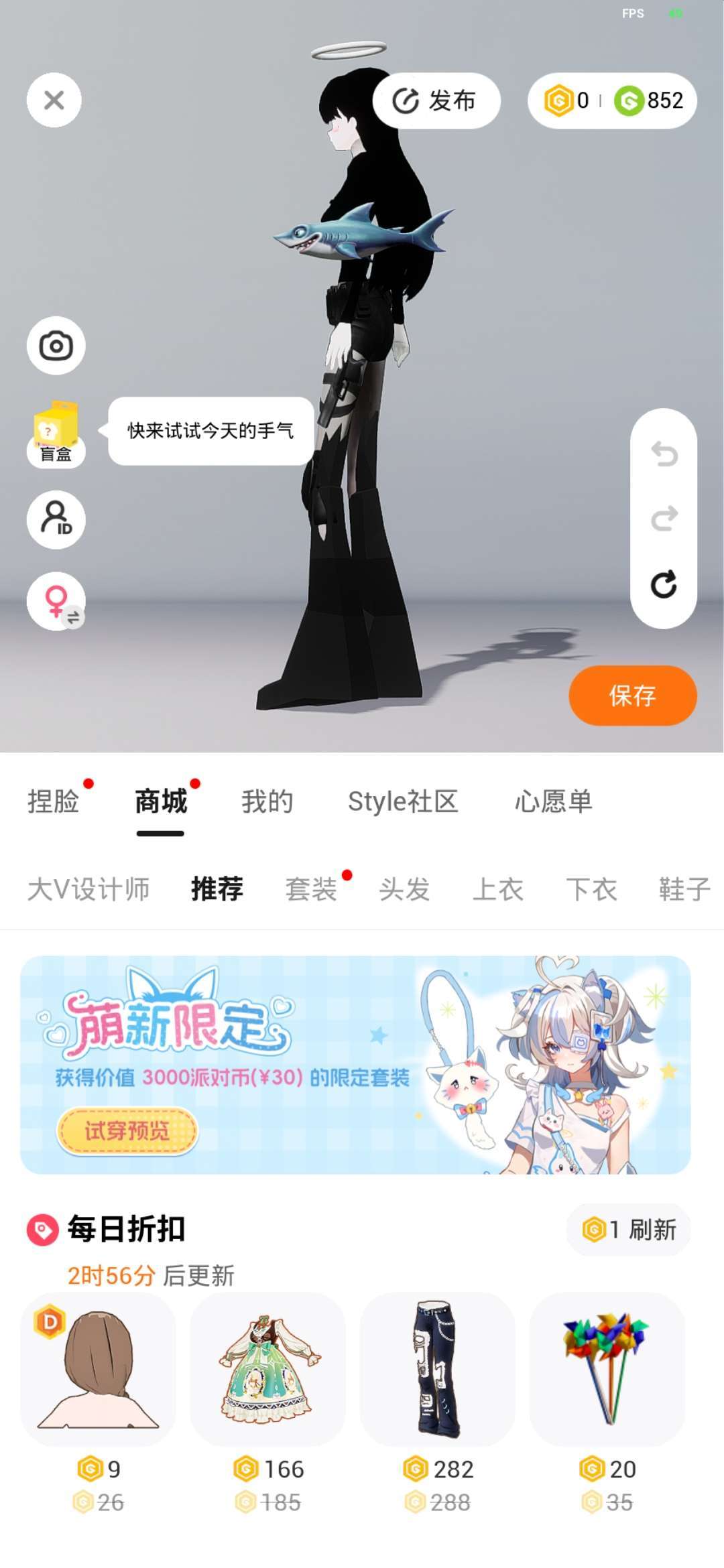Open the coin balance pill showing 852
This screenshot has height=1568, width=724.
(612, 101)
